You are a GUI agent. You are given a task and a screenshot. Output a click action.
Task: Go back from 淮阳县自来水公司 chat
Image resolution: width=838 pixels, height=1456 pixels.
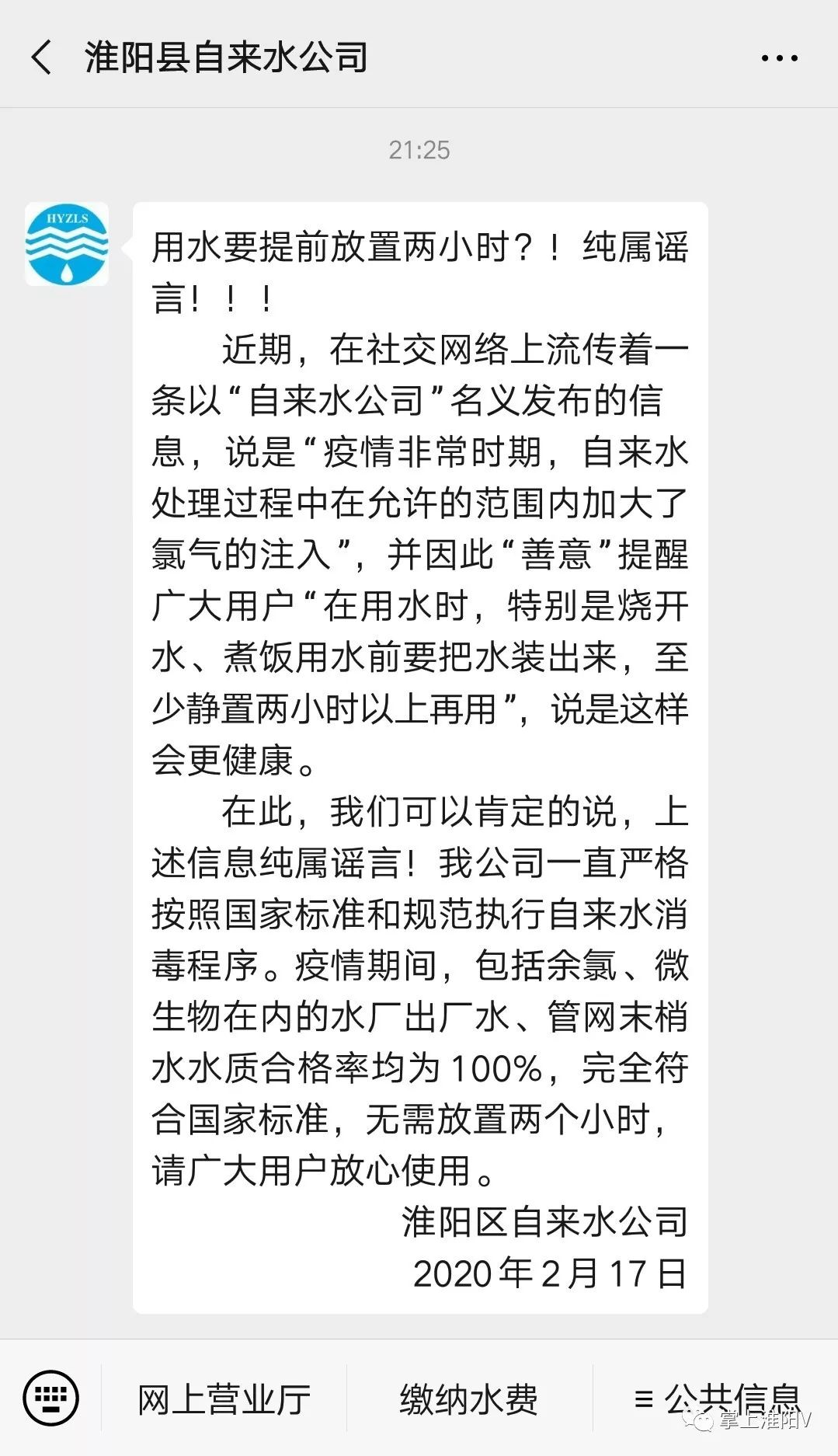[x=42, y=57]
